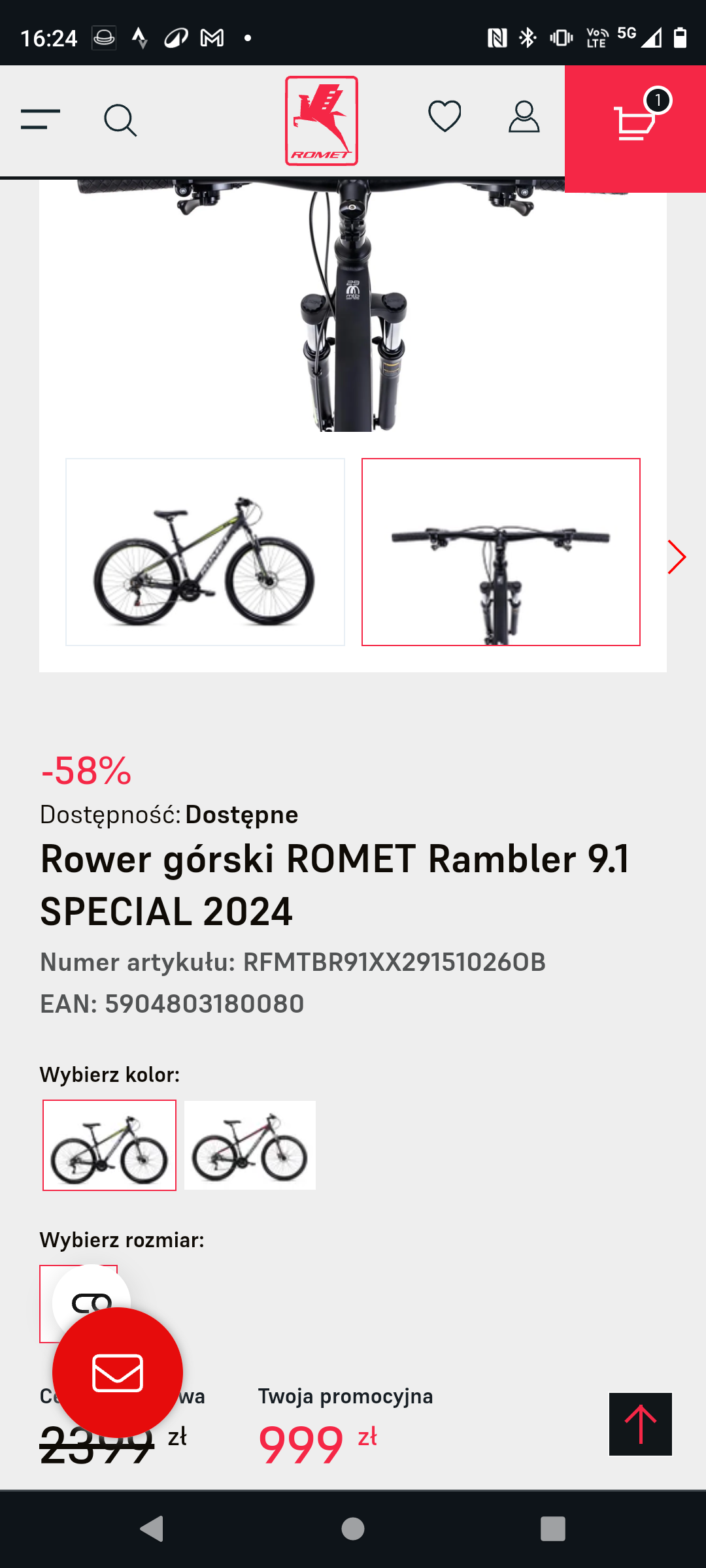Open the search icon

tap(120, 120)
